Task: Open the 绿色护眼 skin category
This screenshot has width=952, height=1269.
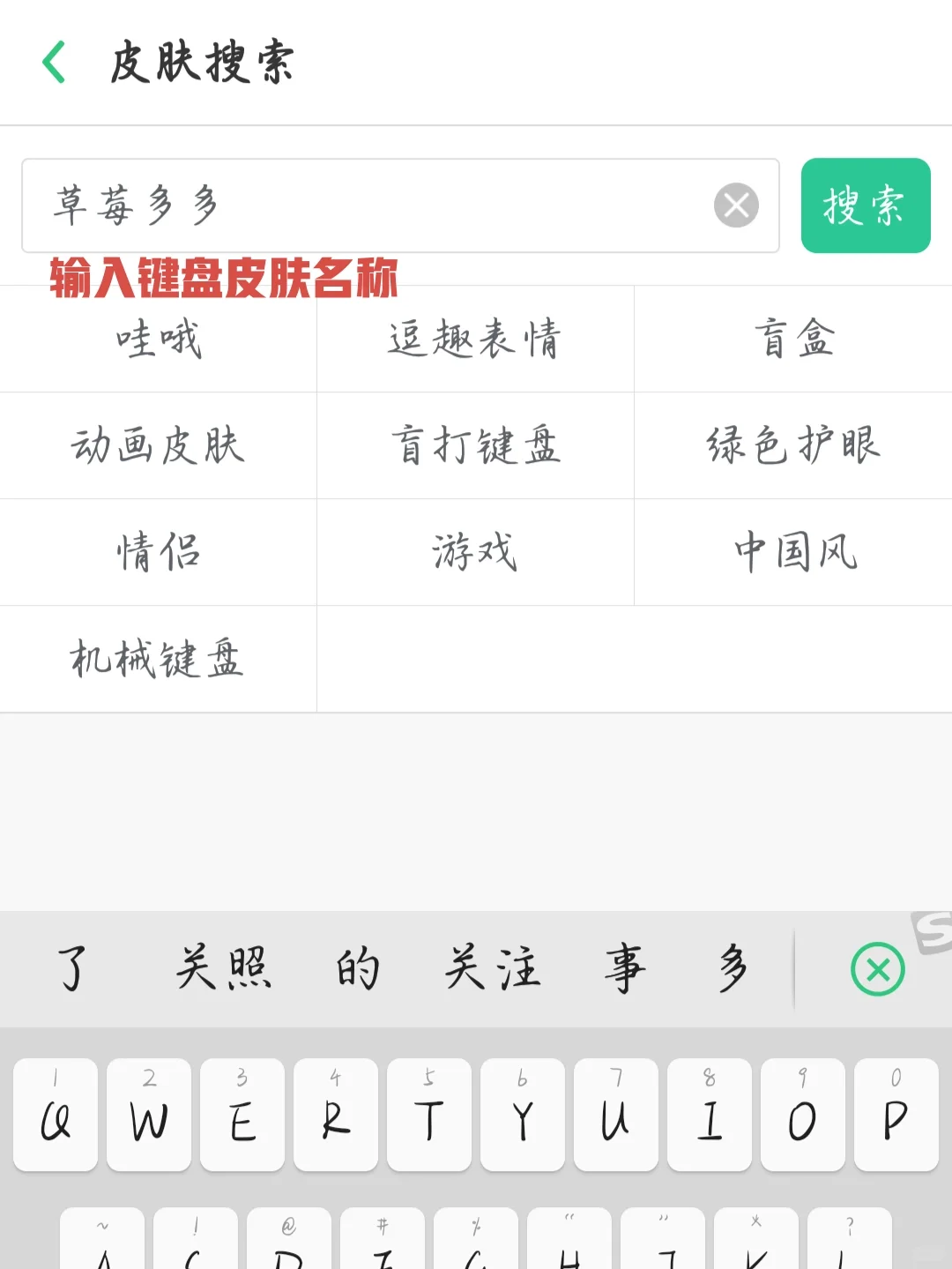Action: pos(792,446)
